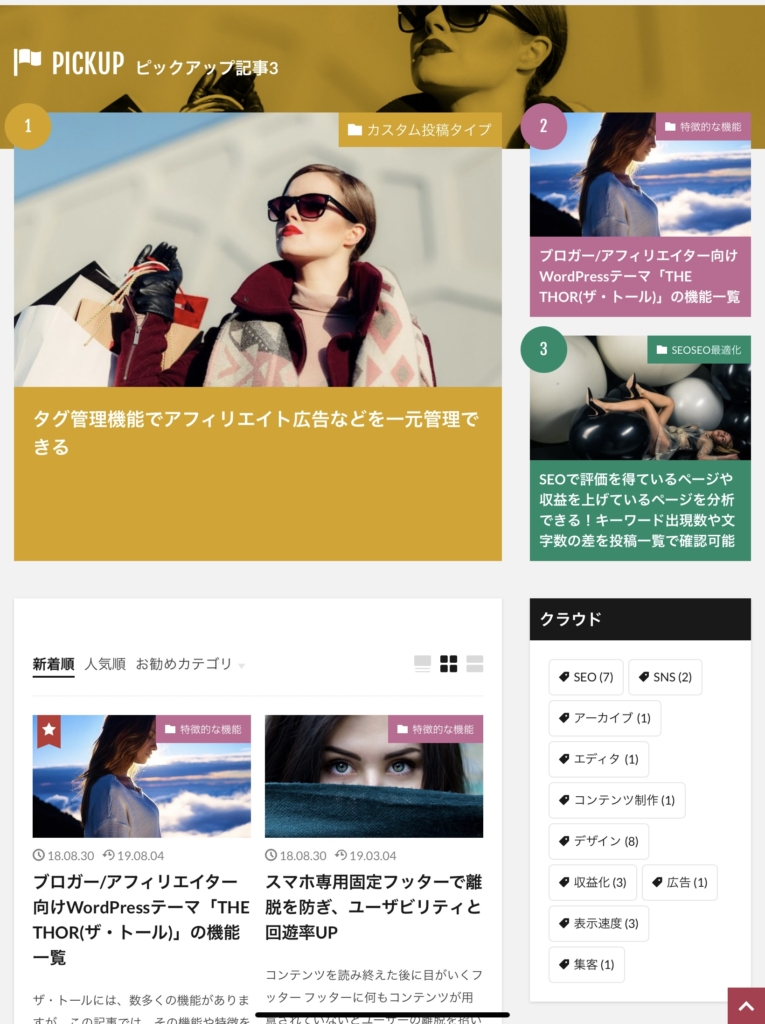Open the 表示速度 (3) tag
The image size is (765, 1024).
click(x=598, y=923)
